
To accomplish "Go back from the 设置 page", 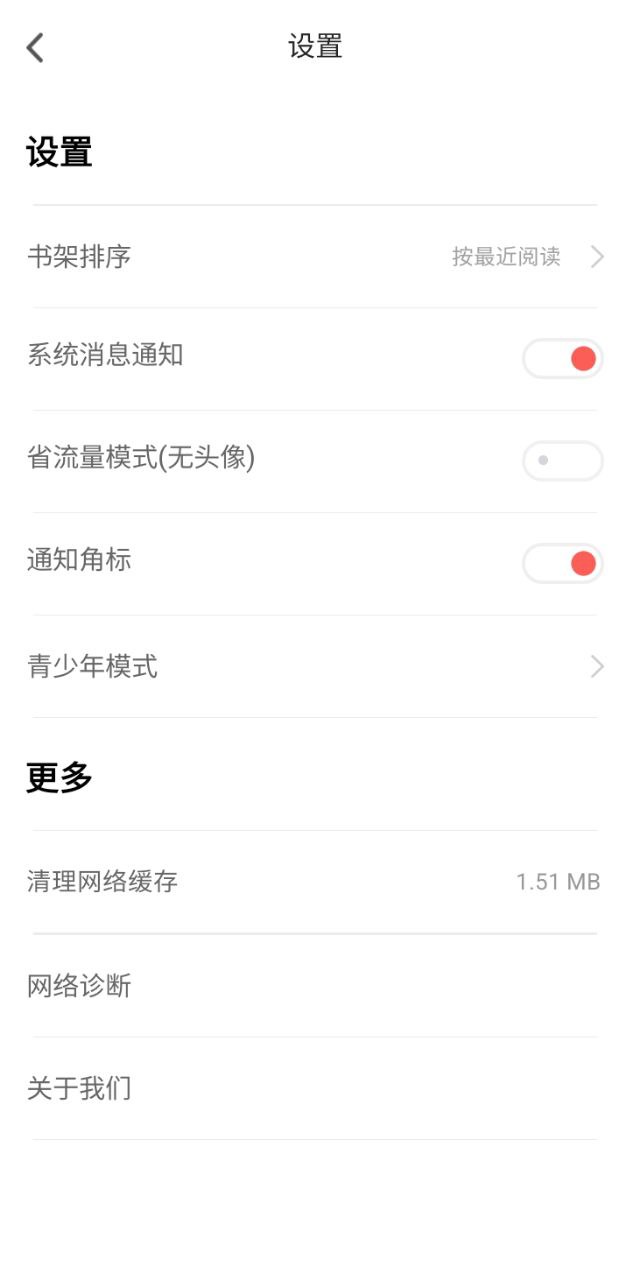I will tap(36, 47).
